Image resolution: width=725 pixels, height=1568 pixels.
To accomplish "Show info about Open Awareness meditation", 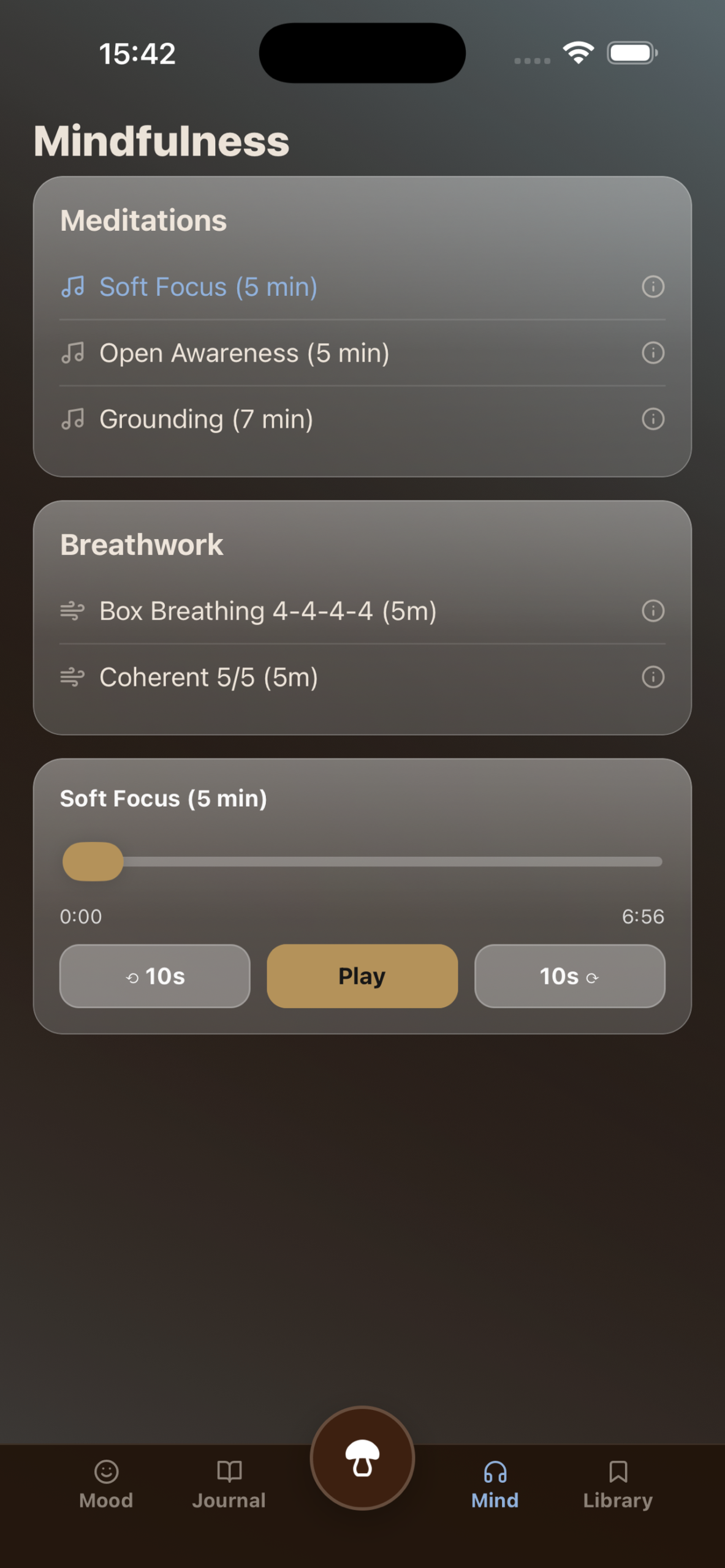I will click(653, 353).
